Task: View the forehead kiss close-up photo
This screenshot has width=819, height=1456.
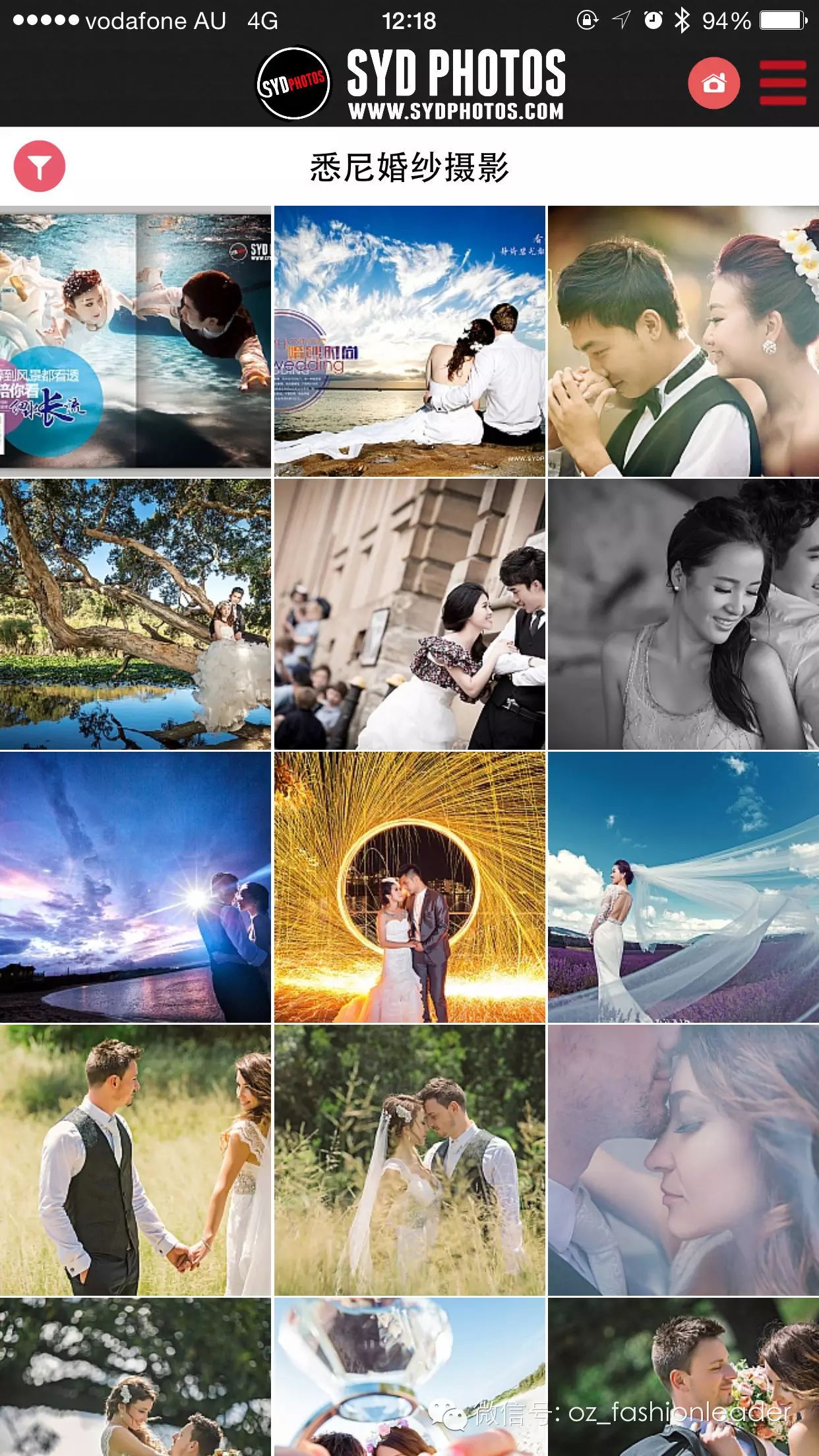Action: coord(683,1161)
